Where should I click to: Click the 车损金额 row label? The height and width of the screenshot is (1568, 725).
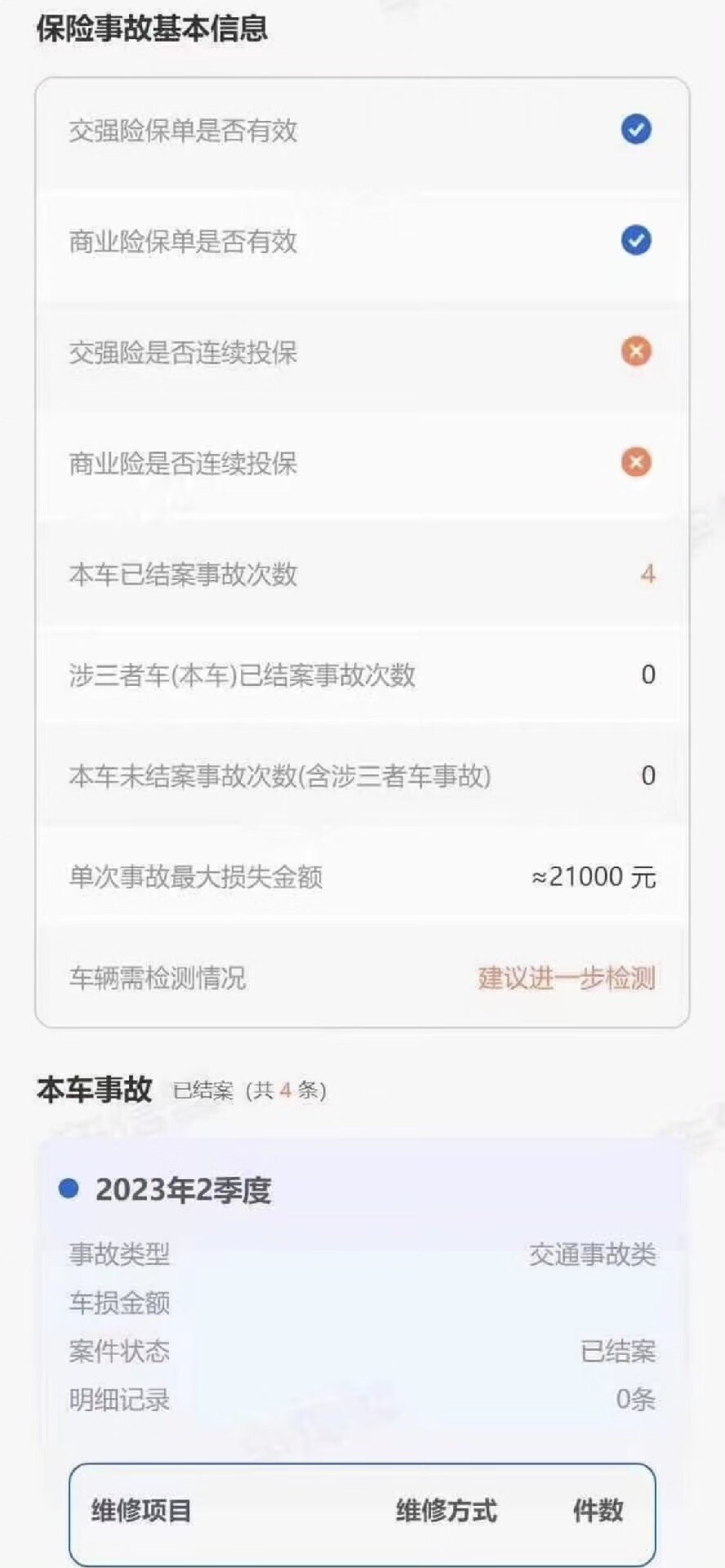pyautogui.click(x=118, y=1304)
